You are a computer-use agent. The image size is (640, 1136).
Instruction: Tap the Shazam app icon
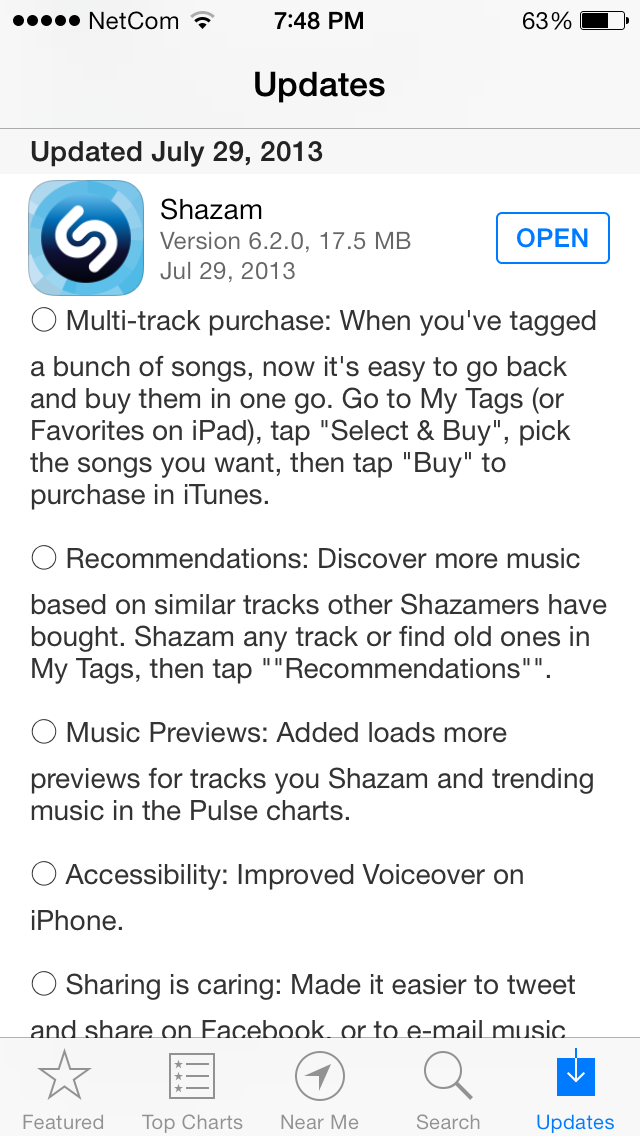(86, 238)
